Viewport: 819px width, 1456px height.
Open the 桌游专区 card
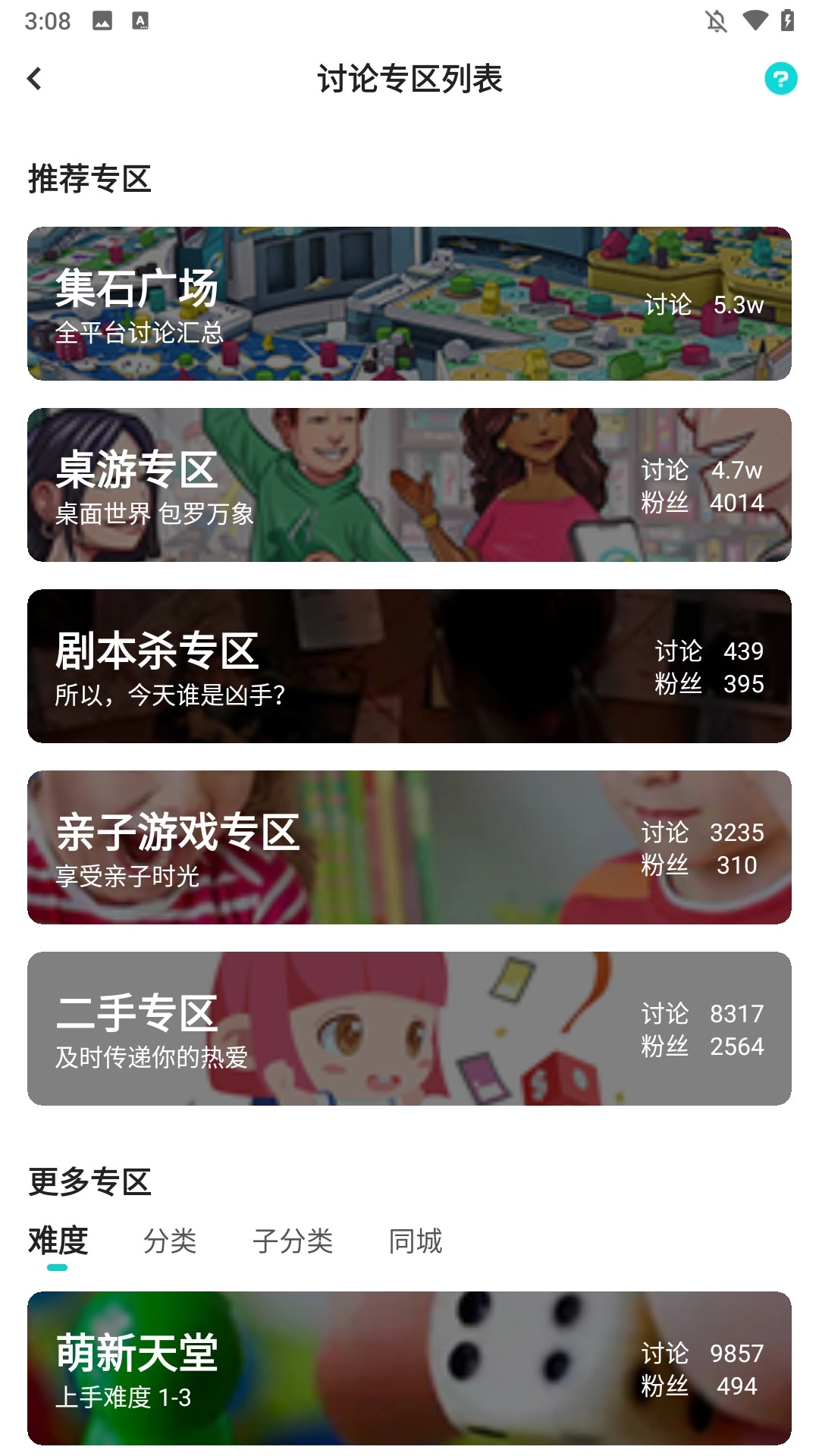(409, 485)
